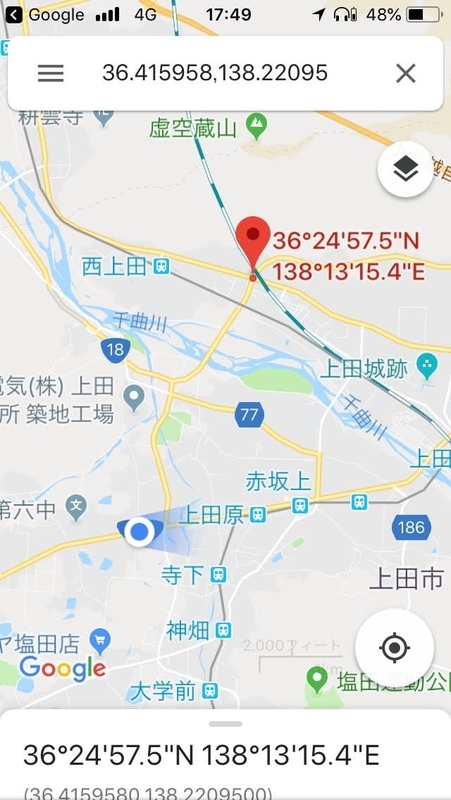451x800 pixels.
Task: Edit the 36.415958,138.22095 search field
Action: 215,72
